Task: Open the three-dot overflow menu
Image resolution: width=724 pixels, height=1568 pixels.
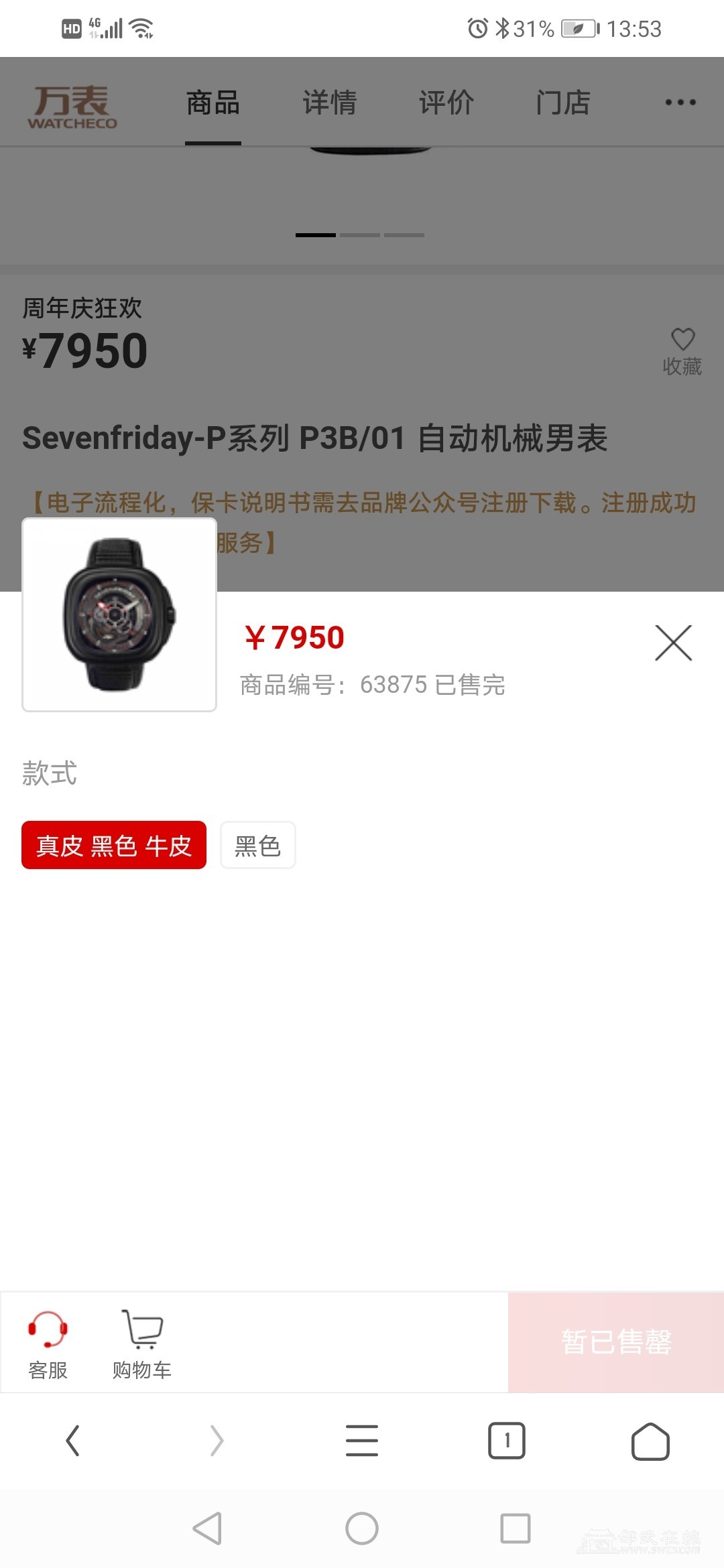Action: click(x=680, y=103)
